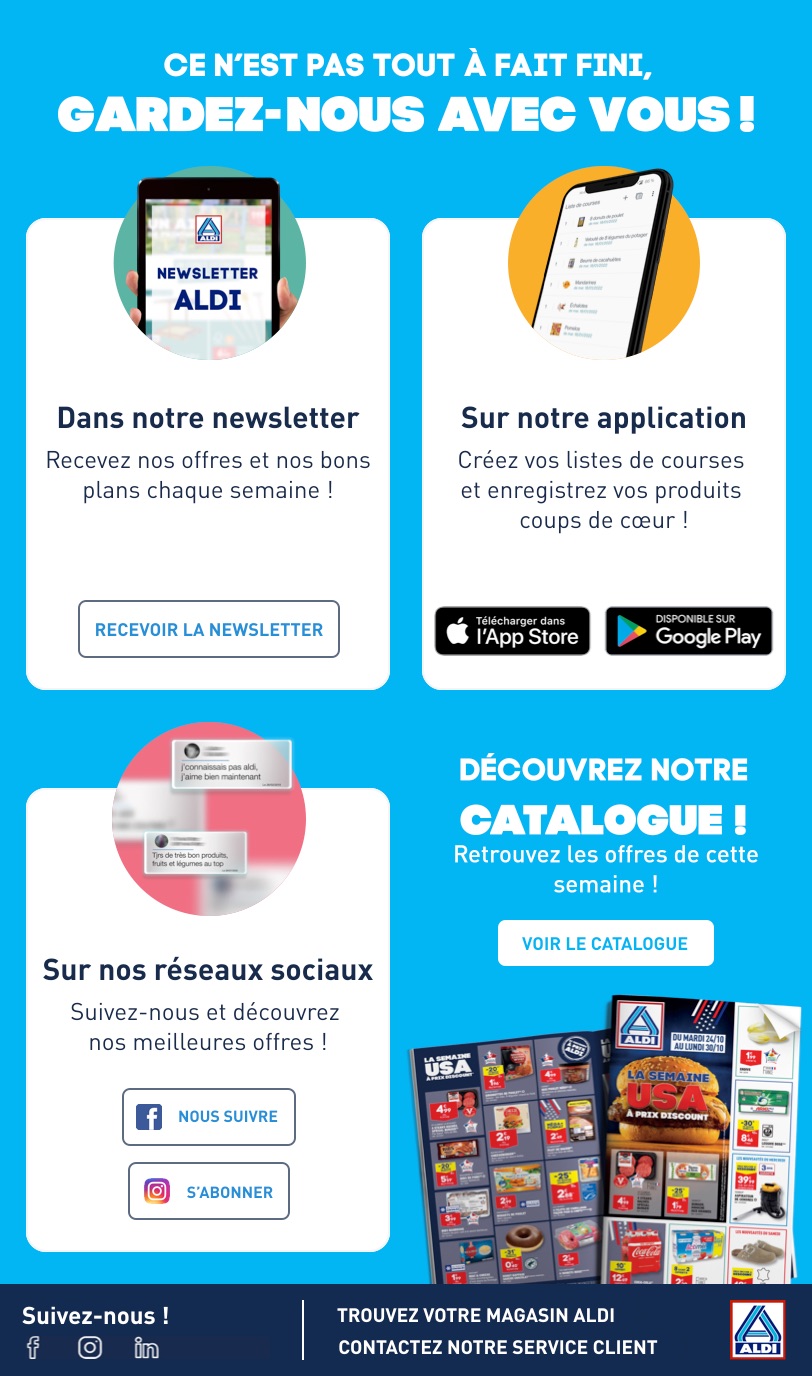812x1376 pixels.
Task: Click the LinkedIn icon in the footer
Action: (x=147, y=1347)
